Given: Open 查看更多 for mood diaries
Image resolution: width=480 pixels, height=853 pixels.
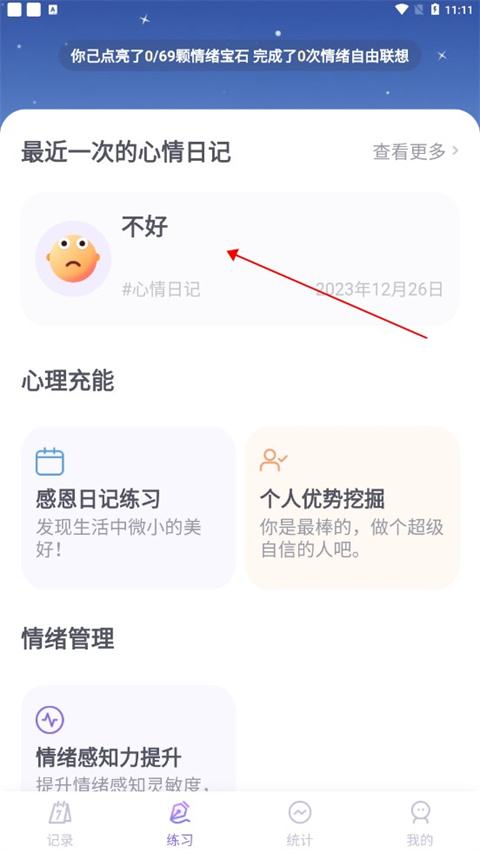Looking at the screenshot, I should pos(416,152).
